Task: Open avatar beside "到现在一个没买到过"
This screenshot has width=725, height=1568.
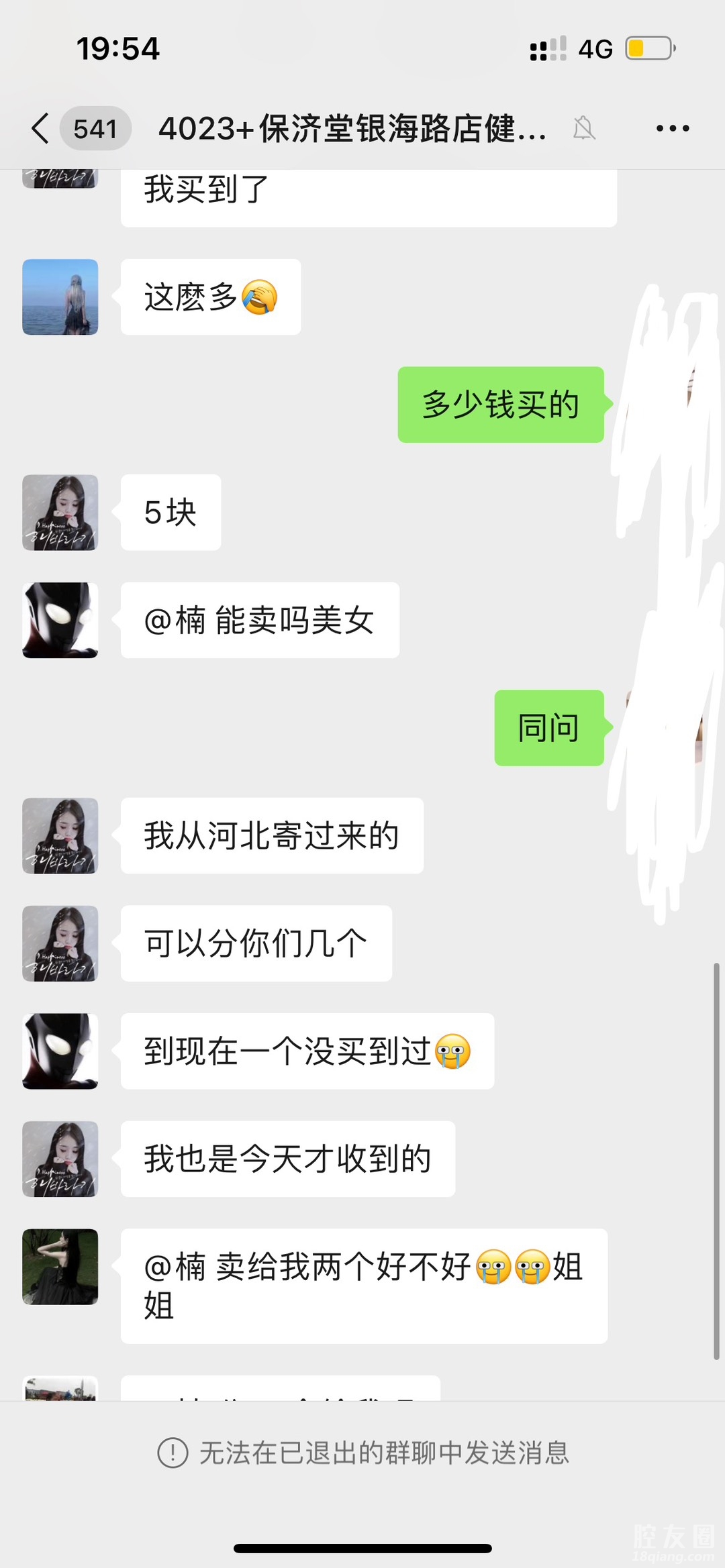Action: (x=60, y=1051)
